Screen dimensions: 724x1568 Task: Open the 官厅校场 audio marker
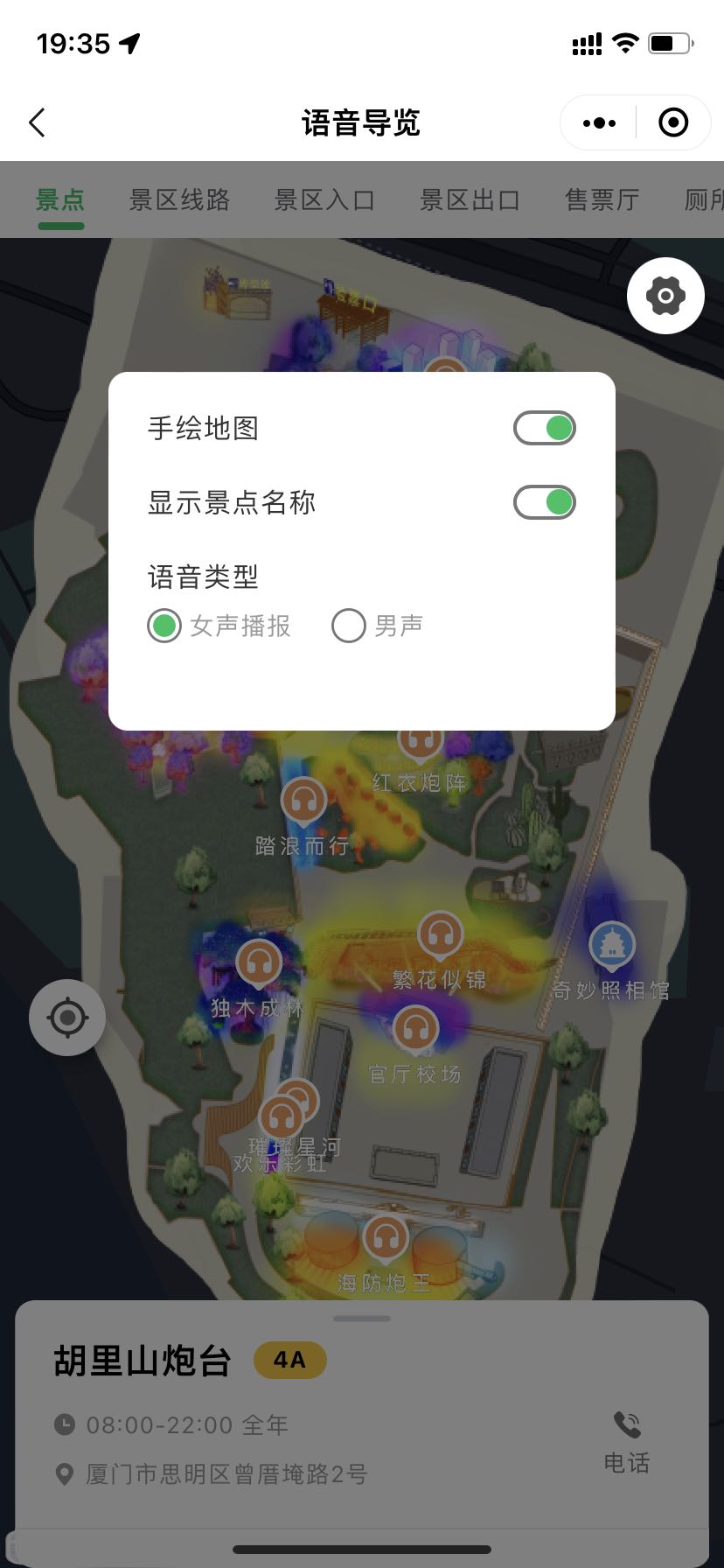point(415,1028)
